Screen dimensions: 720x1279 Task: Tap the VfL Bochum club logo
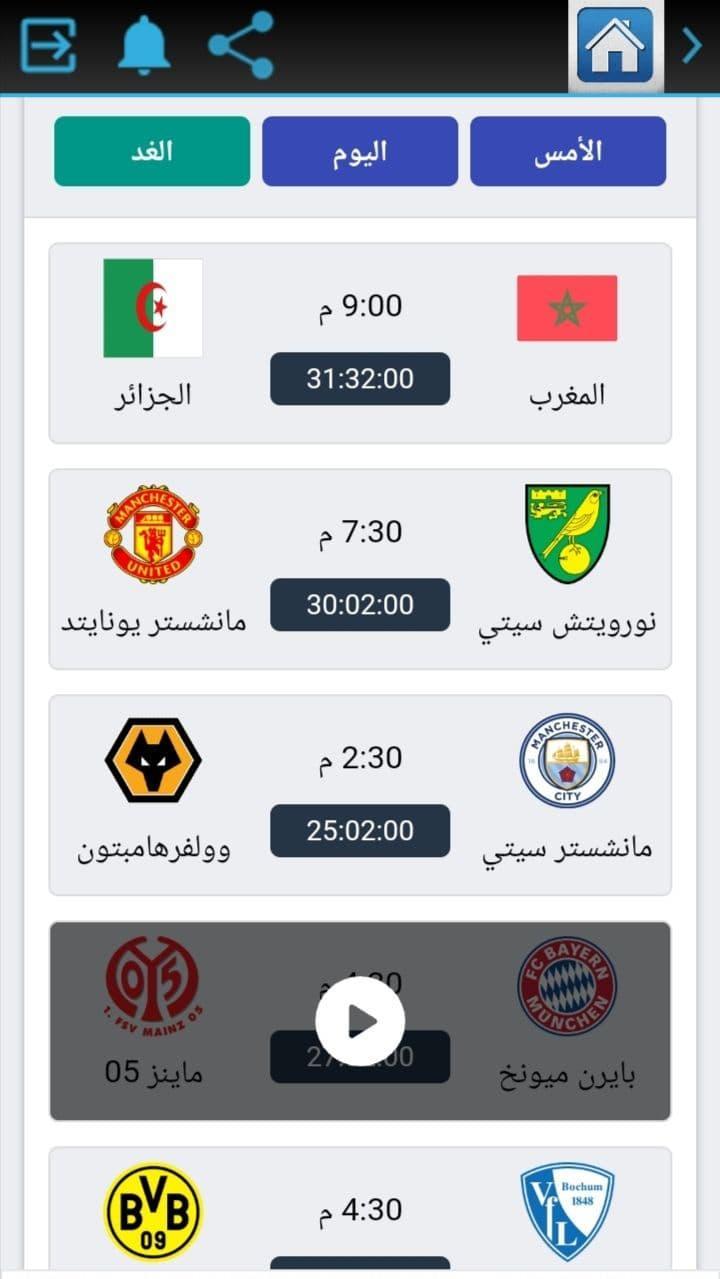click(567, 1209)
